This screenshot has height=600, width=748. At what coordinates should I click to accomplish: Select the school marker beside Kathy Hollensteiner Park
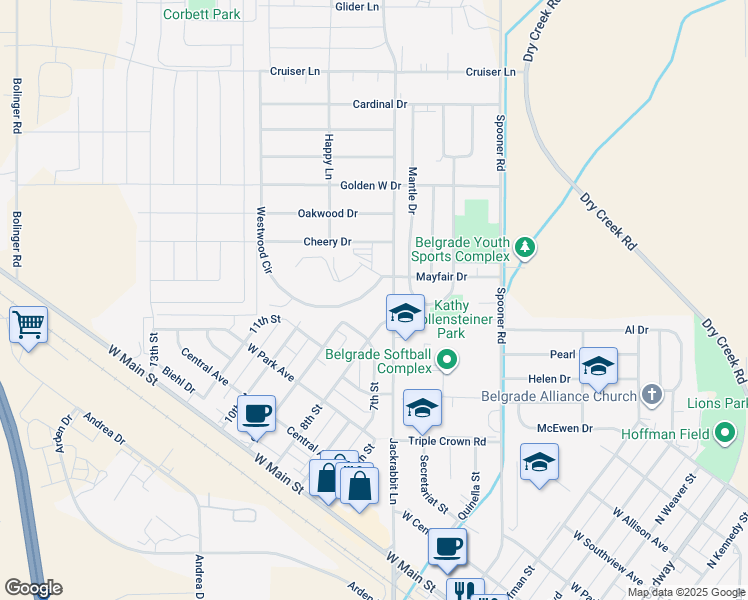coord(405,315)
